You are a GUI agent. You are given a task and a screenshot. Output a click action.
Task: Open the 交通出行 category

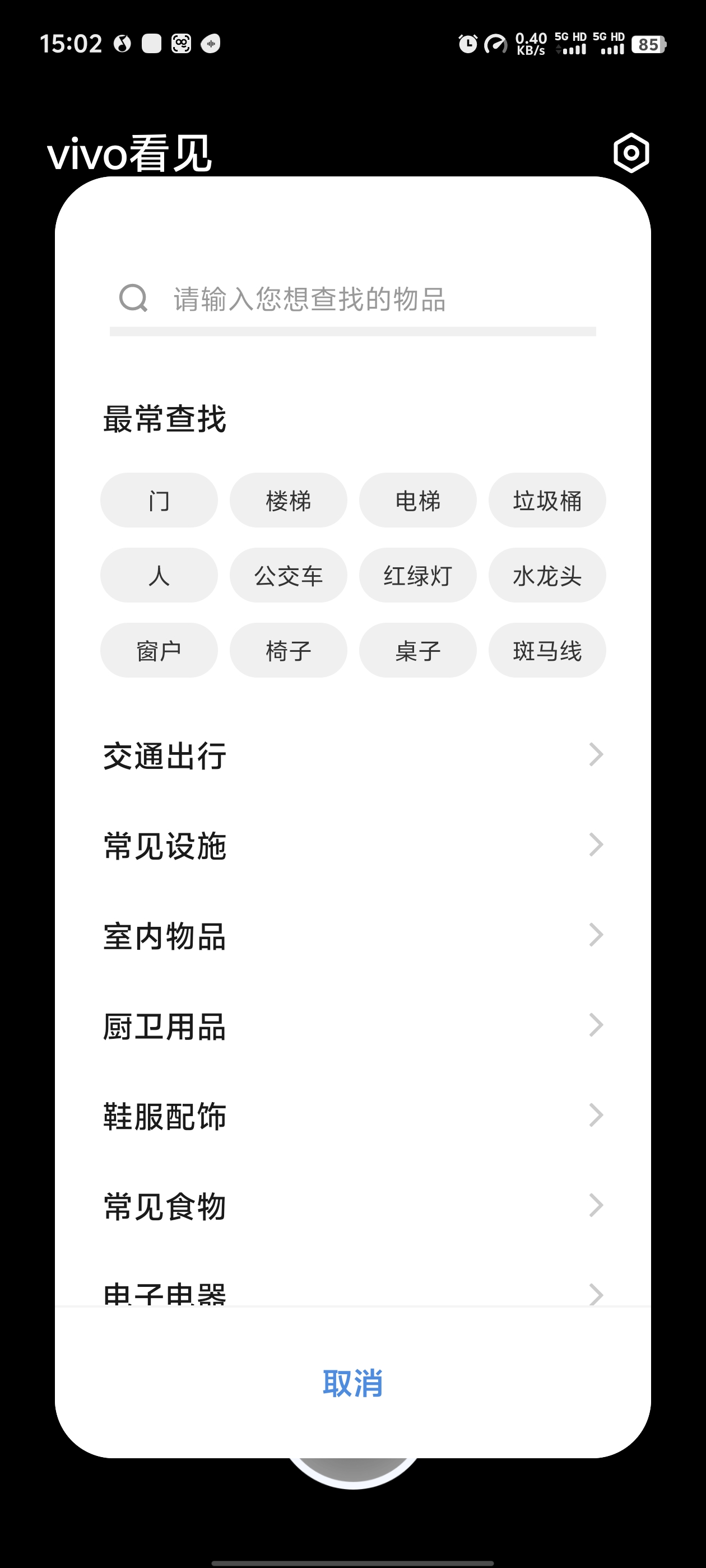click(352, 755)
